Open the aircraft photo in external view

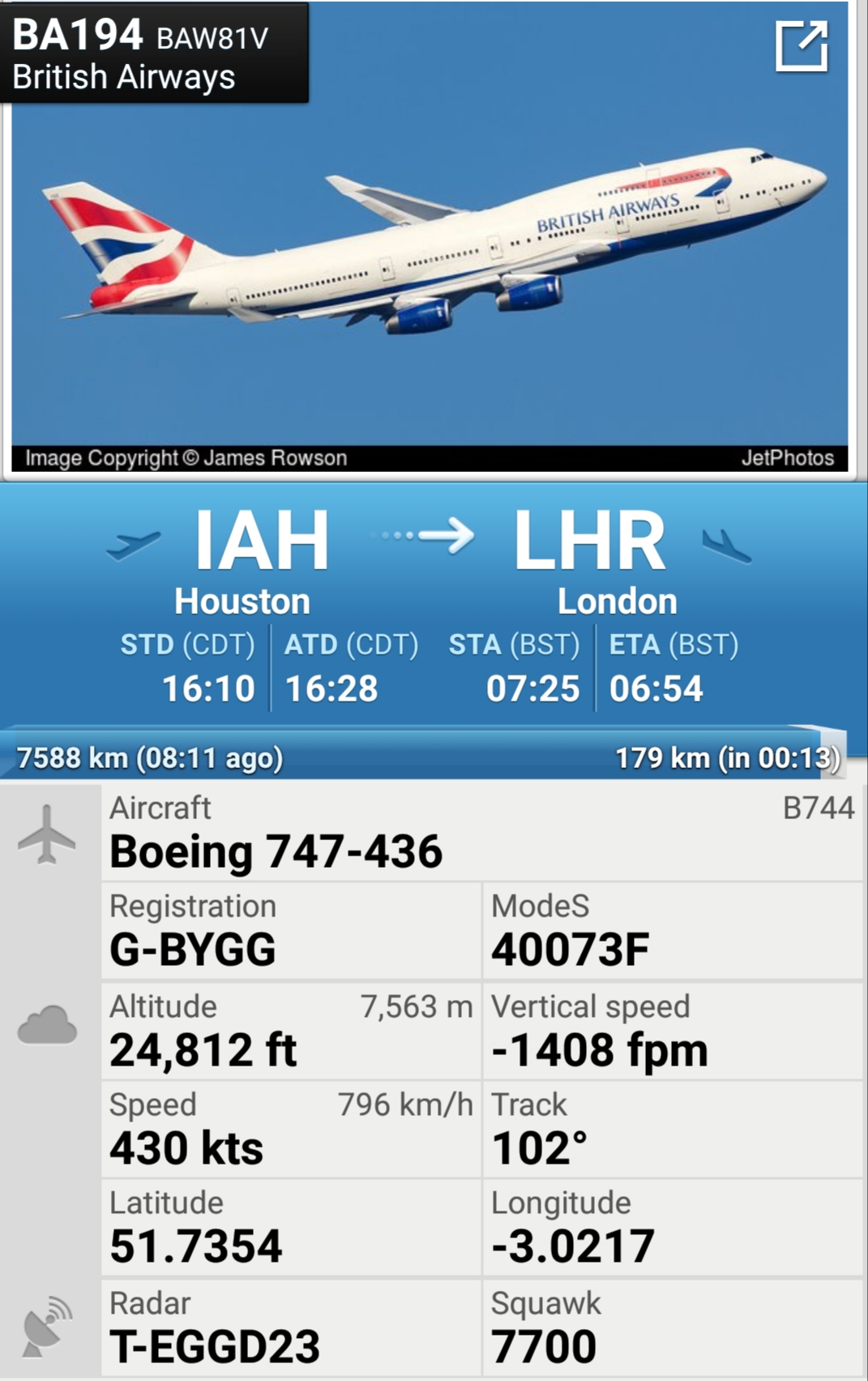tap(801, 47)
